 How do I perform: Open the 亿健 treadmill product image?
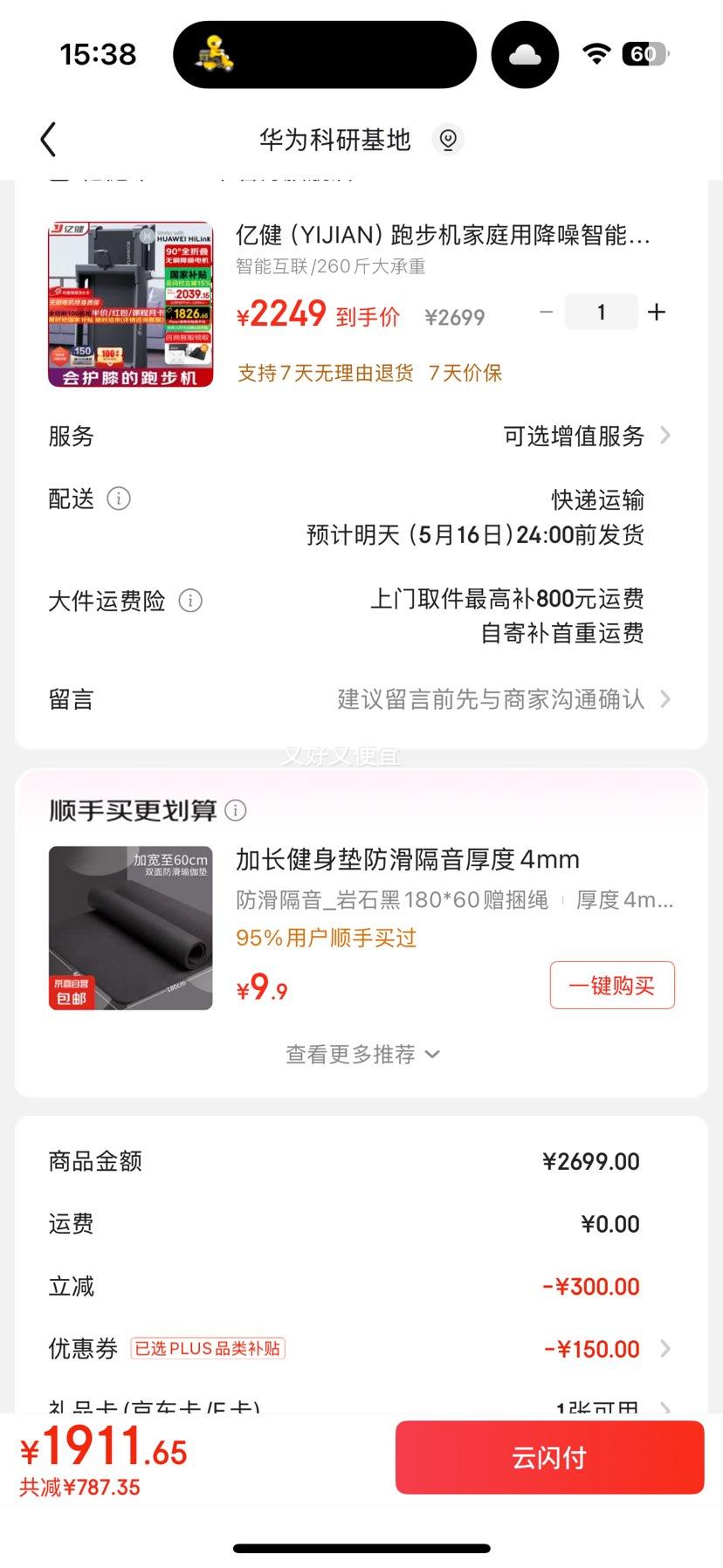130,304
